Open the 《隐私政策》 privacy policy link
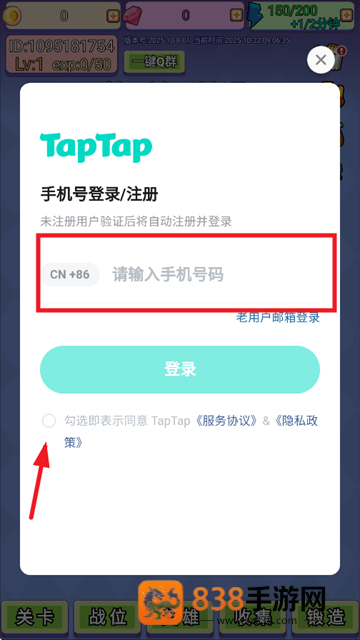Image resolution: width=360 pixels, height=640 pixels. [295, 421]
